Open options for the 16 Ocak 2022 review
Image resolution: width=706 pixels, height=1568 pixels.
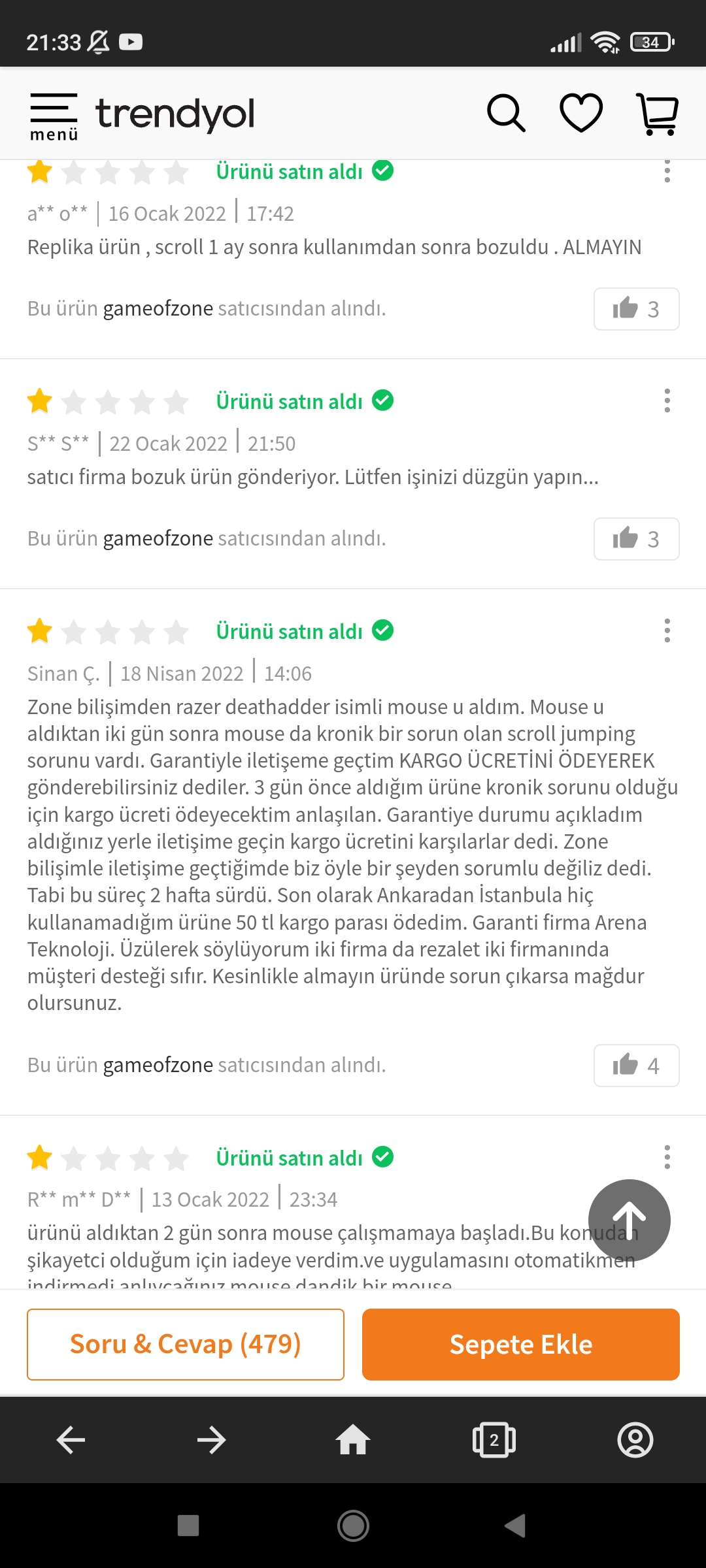click(x=667, y=171)
